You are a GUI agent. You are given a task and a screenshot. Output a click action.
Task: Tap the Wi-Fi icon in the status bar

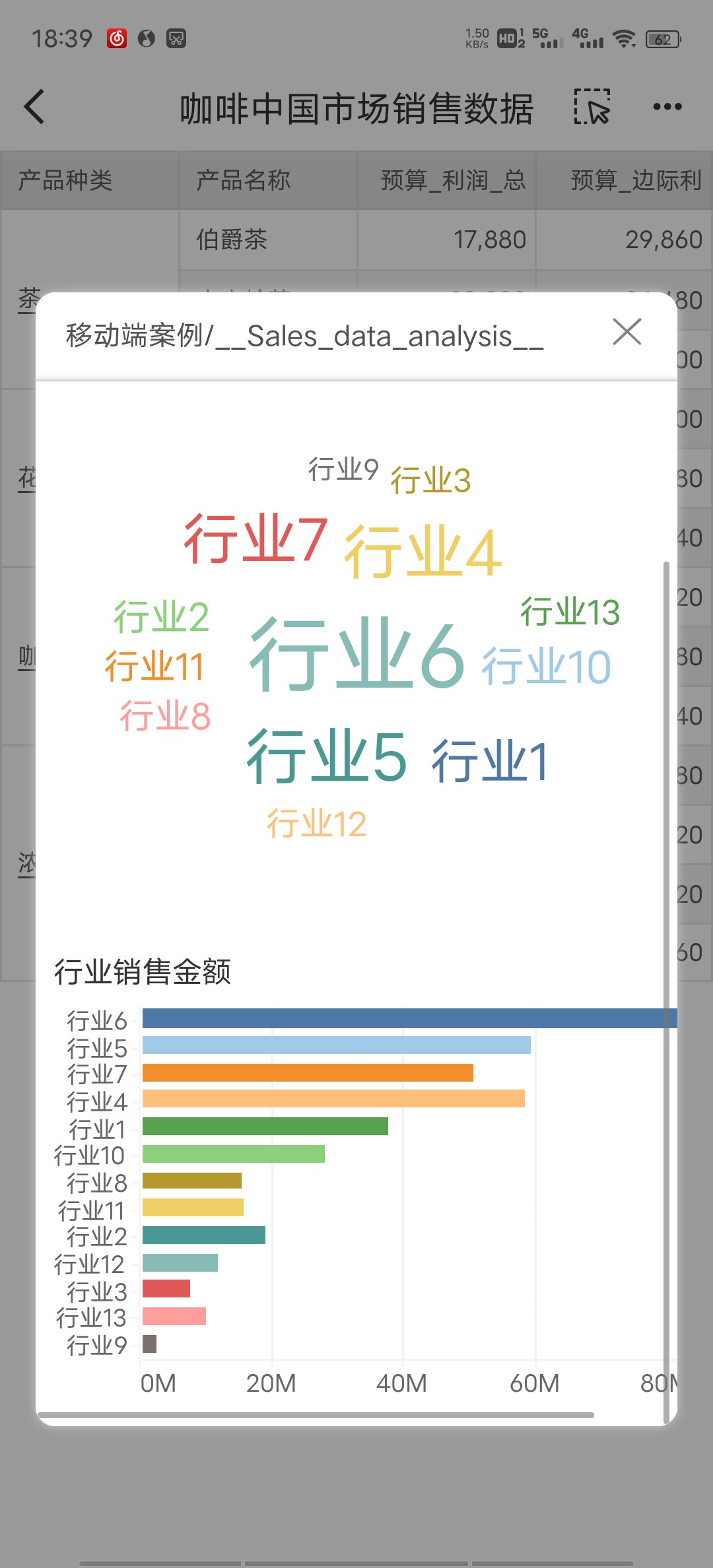point(624,38)
